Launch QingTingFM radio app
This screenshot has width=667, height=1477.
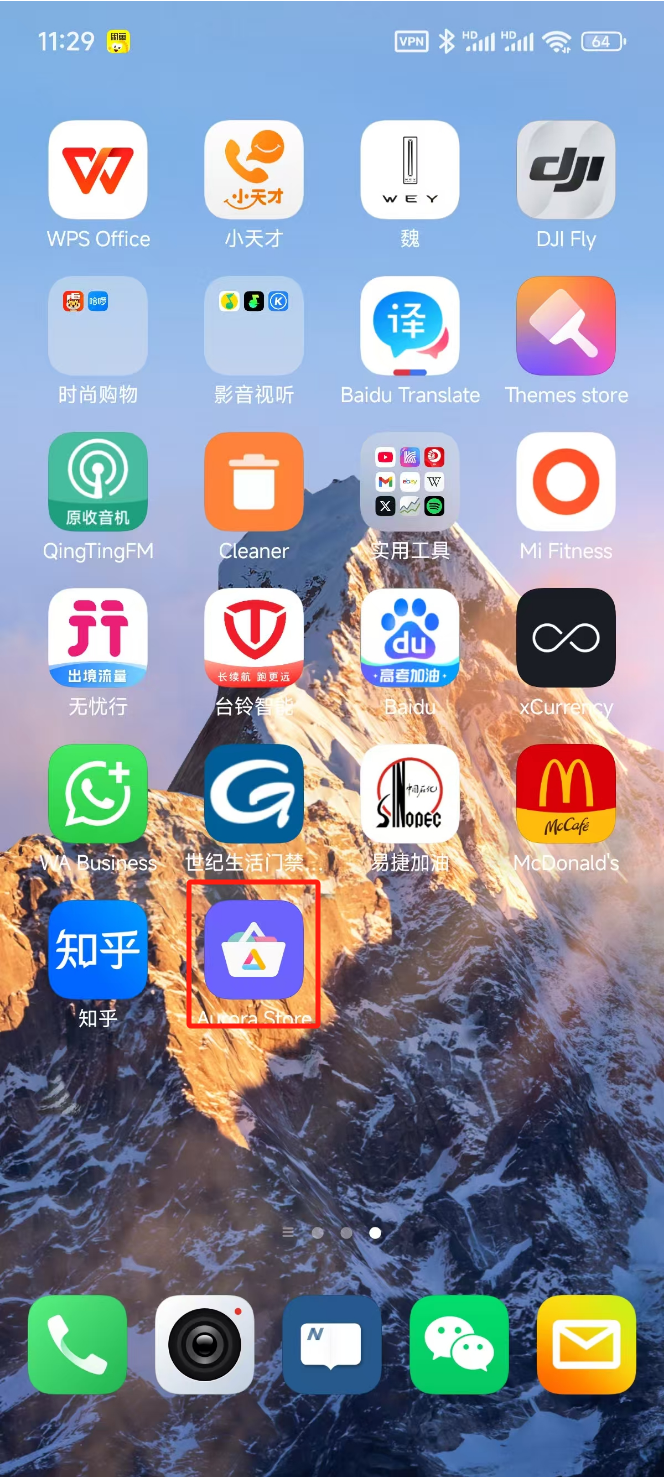pos(98,482)
